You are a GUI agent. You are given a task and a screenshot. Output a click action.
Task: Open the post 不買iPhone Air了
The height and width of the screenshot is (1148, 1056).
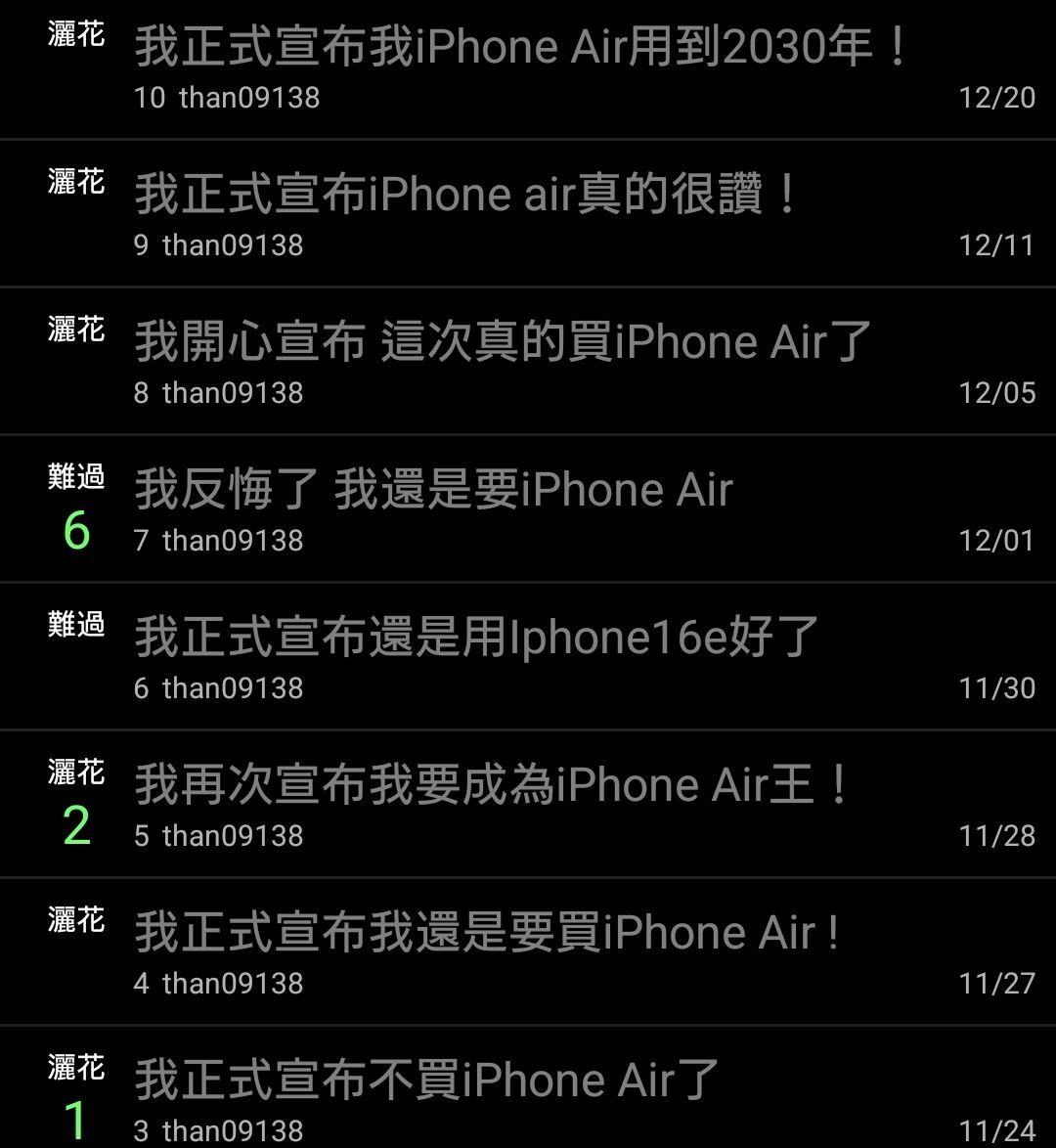coord(426,1081)
